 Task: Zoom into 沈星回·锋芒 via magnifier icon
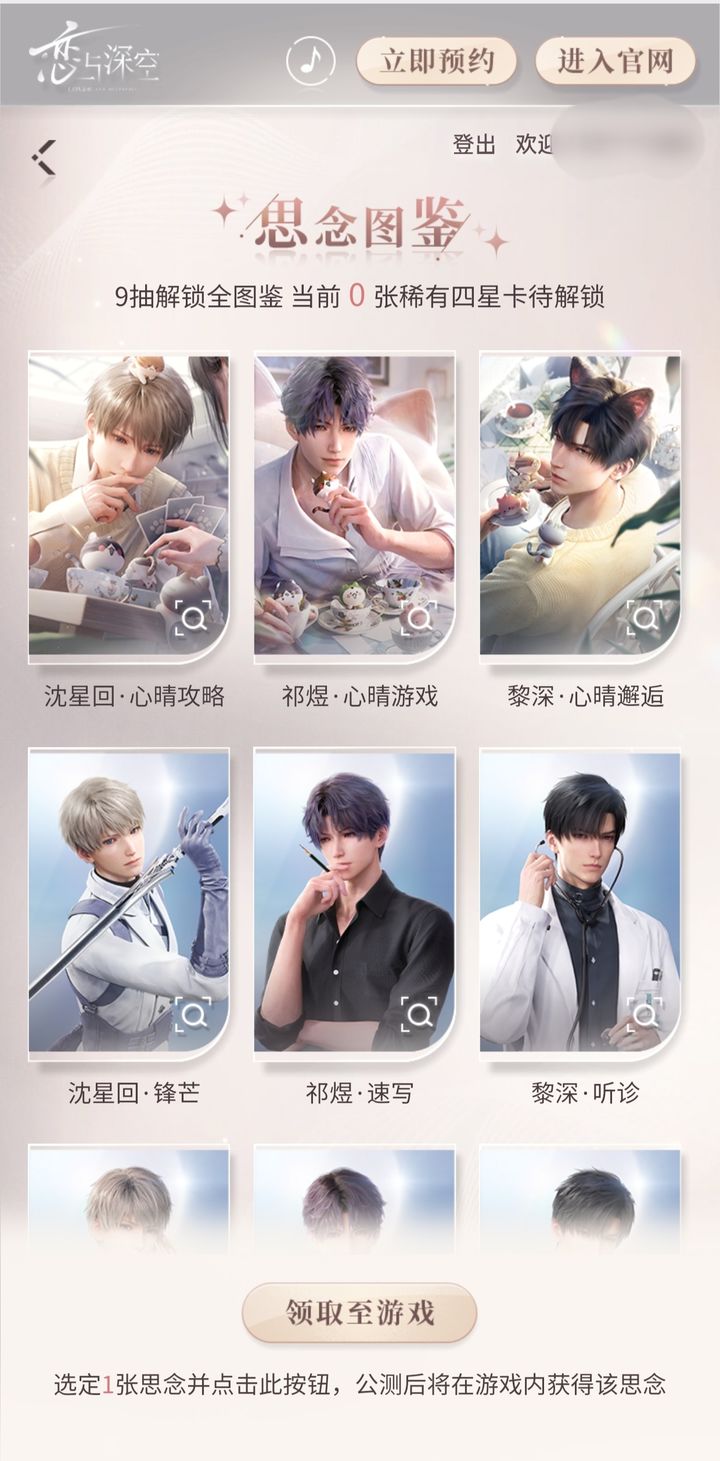(193, 1016)
